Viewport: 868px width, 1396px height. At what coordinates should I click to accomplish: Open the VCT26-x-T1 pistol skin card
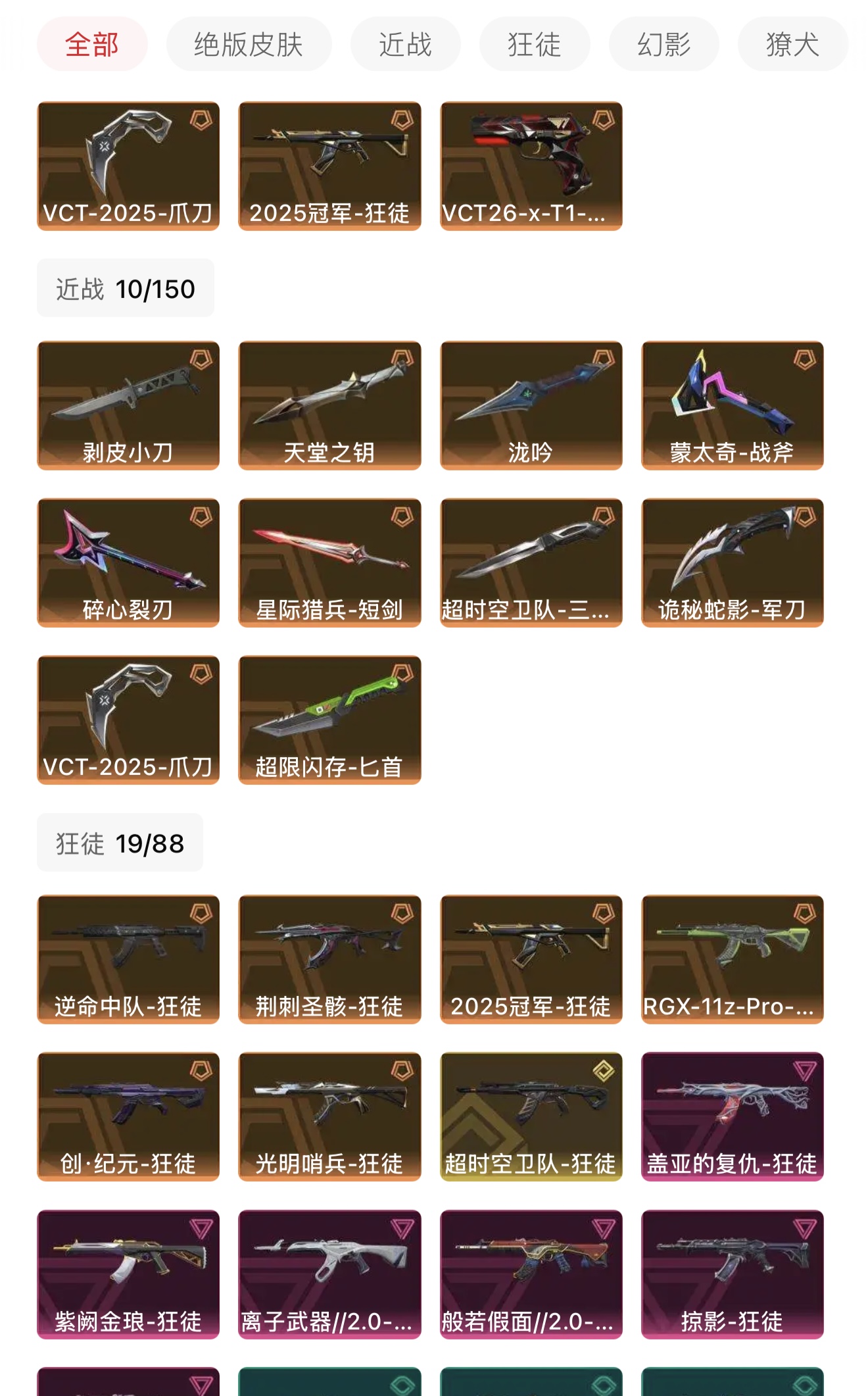531,166
